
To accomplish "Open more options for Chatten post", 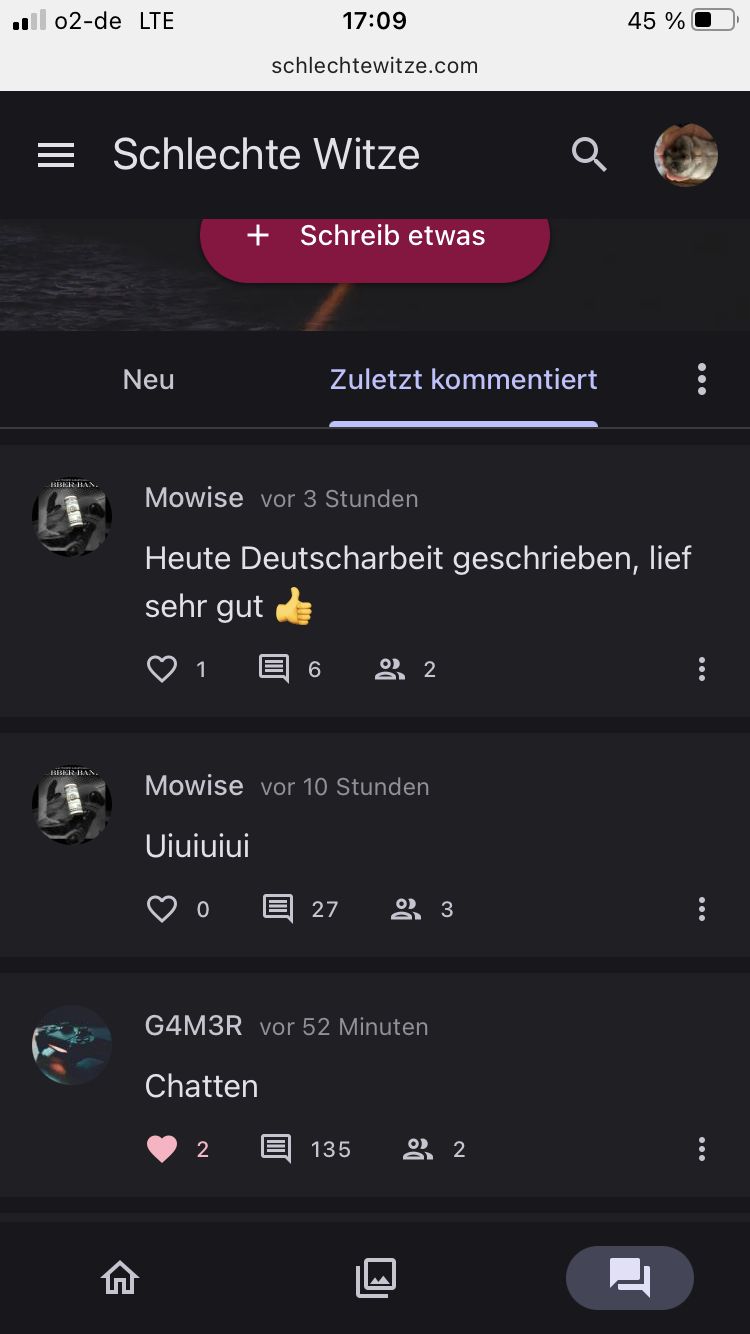I will pyautogui.click(x=702, y=1149).
